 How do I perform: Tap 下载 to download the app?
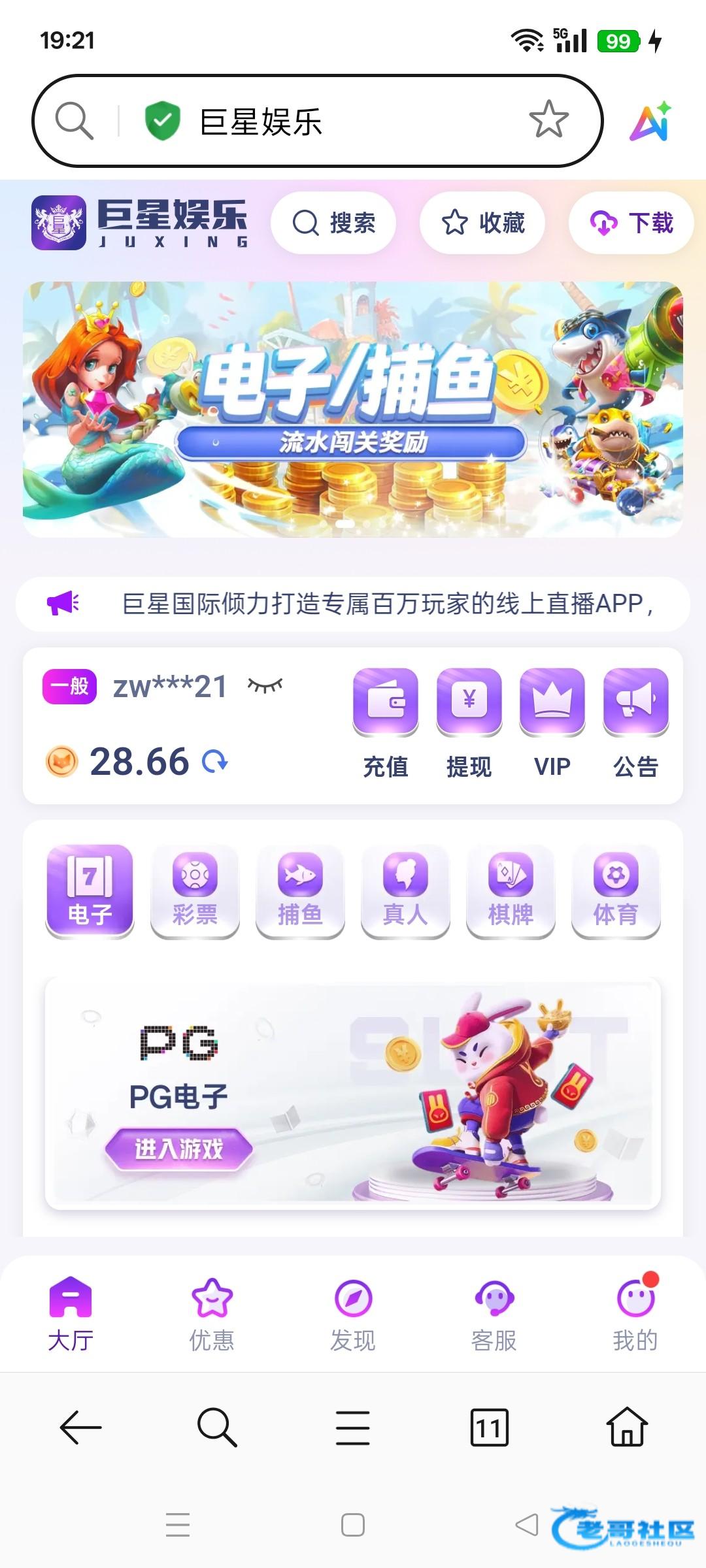tap(631, 223)
